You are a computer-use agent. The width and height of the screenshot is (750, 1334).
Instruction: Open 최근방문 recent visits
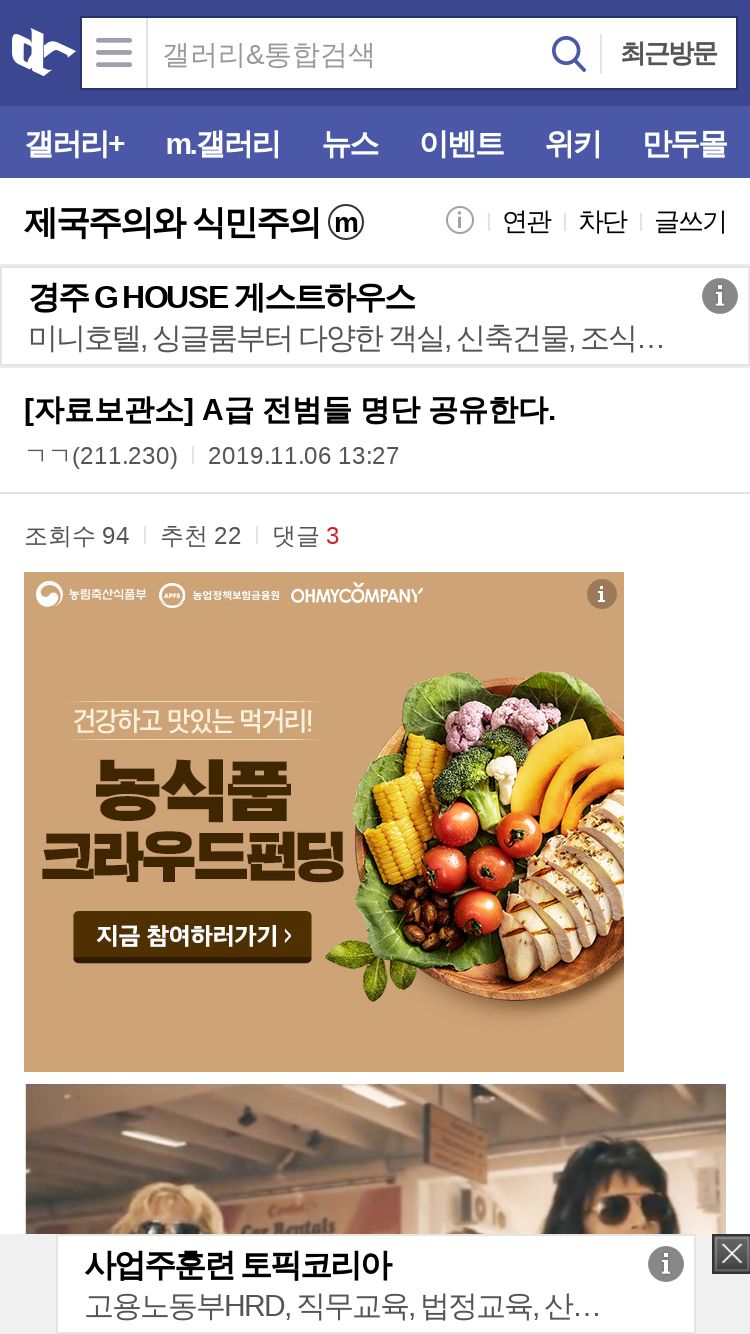coord(669,53)
